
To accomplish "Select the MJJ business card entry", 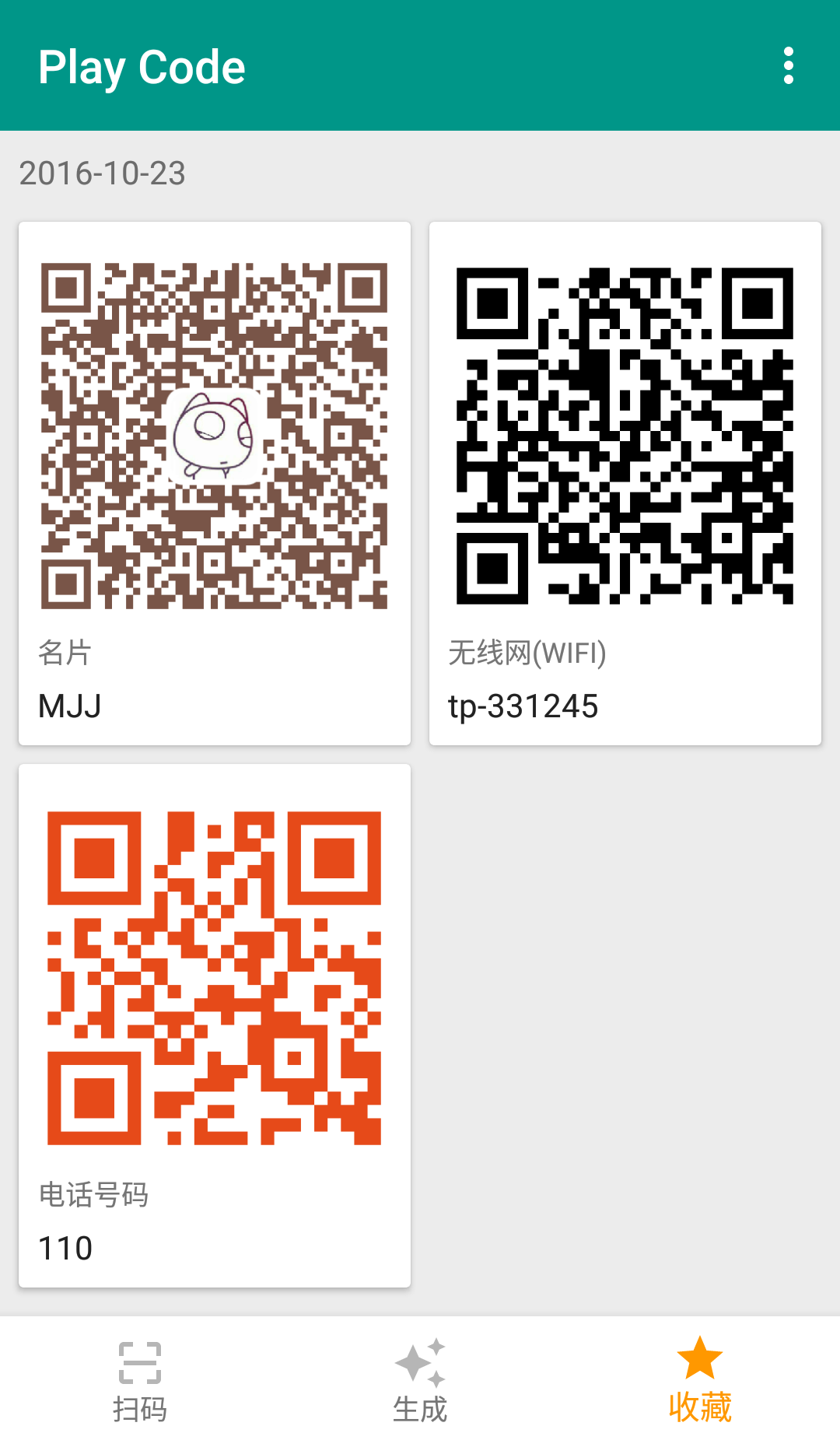I will tap(213, 482).
